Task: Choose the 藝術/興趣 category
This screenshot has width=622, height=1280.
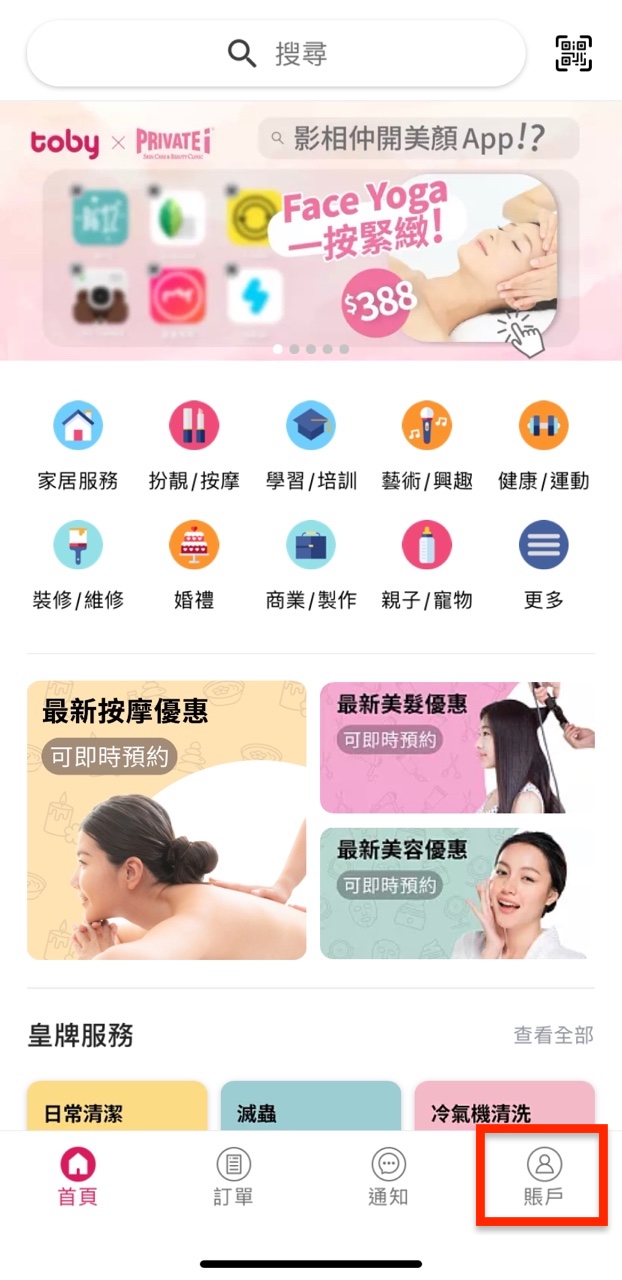Action: coord(427,446)
